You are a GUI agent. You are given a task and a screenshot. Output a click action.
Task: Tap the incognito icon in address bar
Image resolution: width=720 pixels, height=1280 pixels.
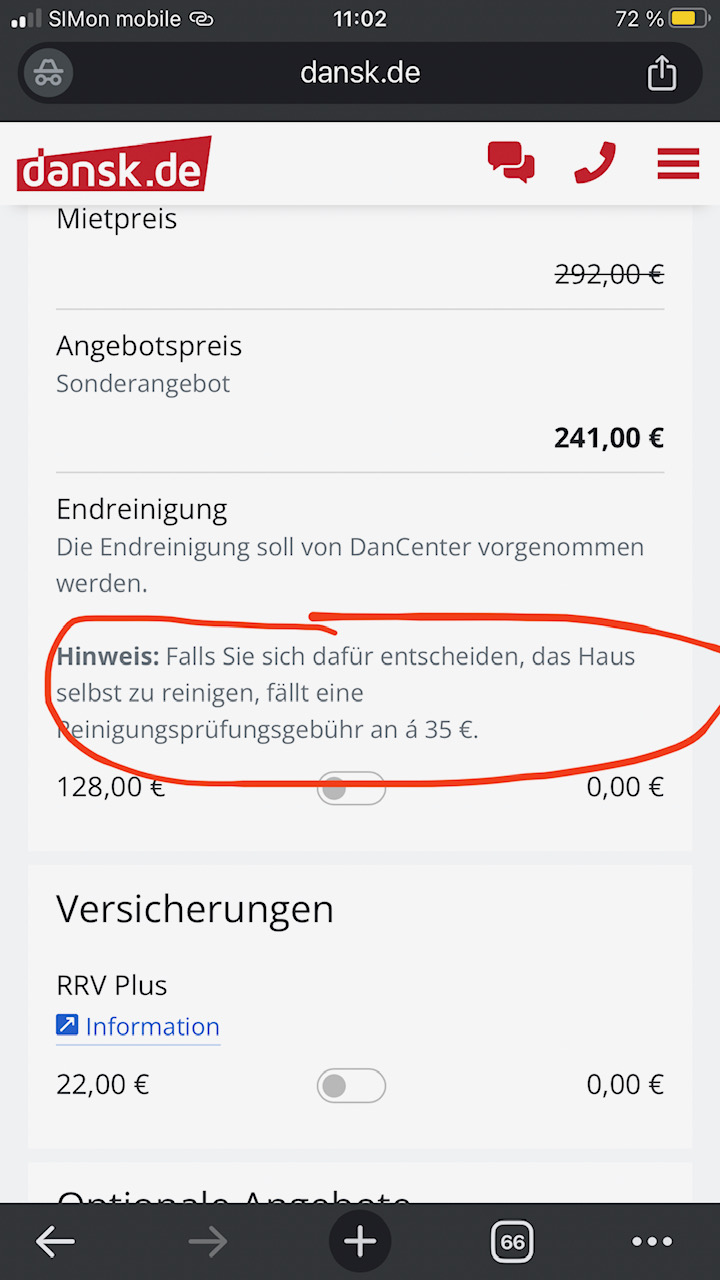[48, 73]
